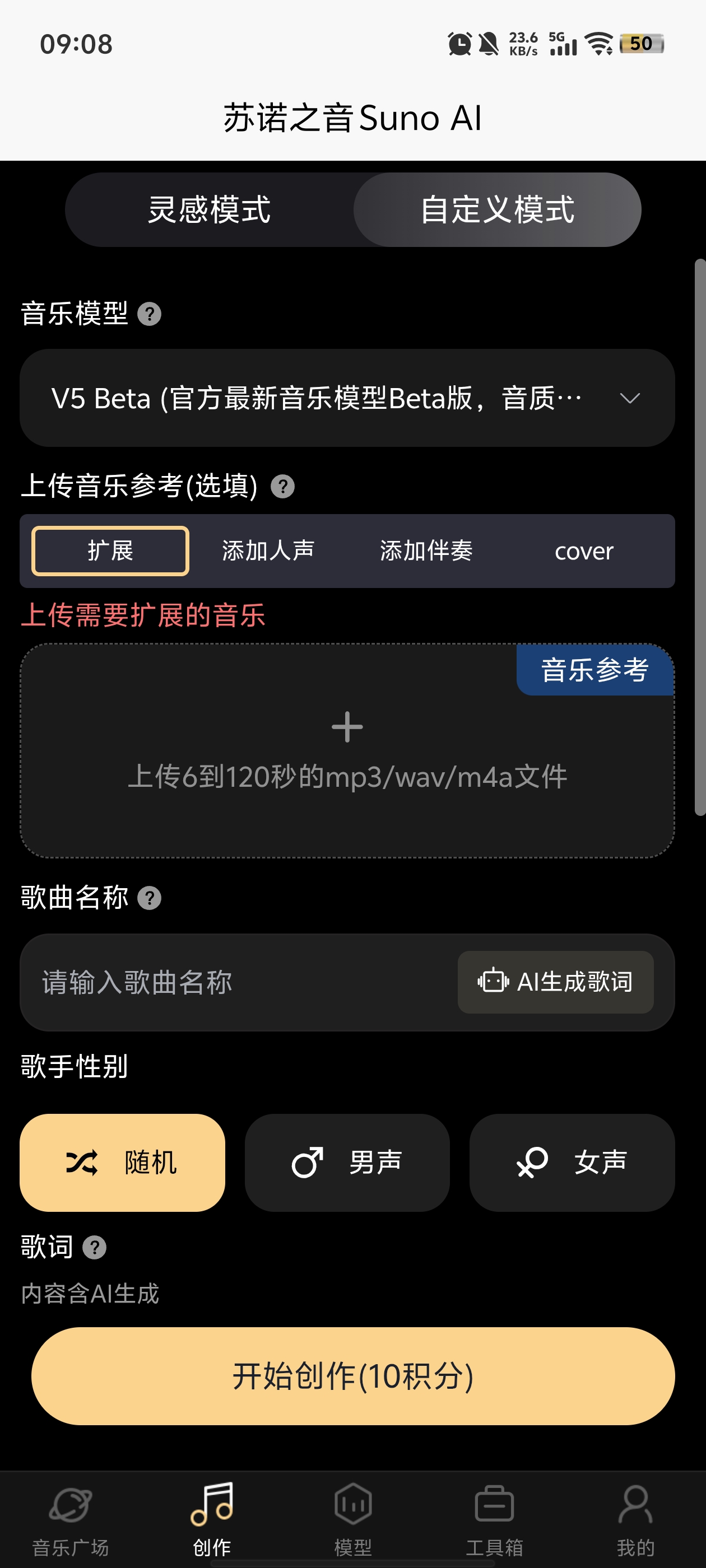Select 随机 singer gender
The width and height of the screenshot is (706, 1568).
click(x=123, y=1163)
